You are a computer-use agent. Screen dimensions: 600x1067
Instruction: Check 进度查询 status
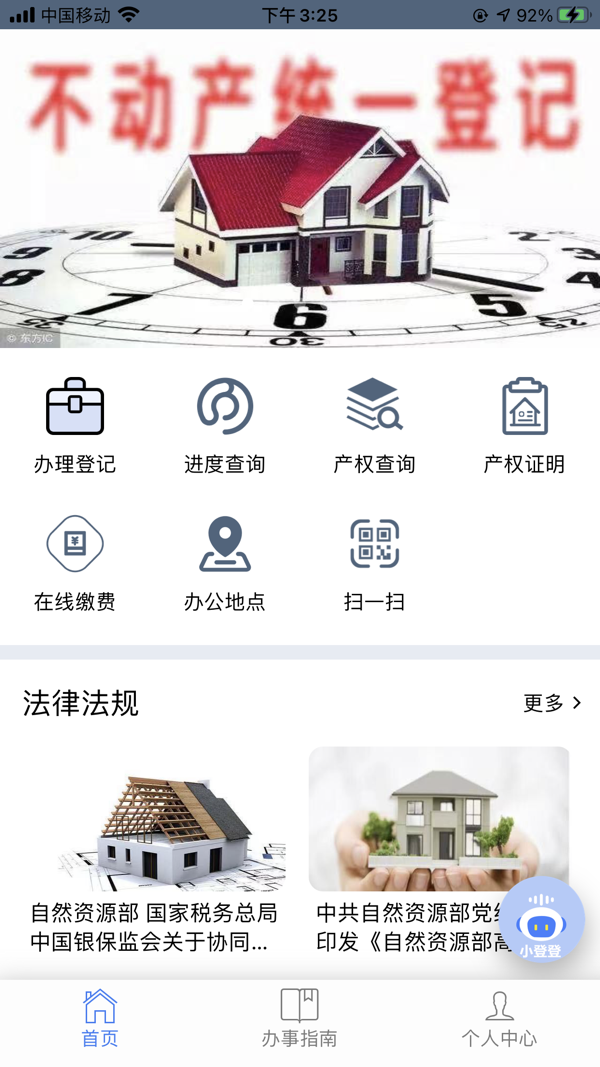click(x=225, y=424)
